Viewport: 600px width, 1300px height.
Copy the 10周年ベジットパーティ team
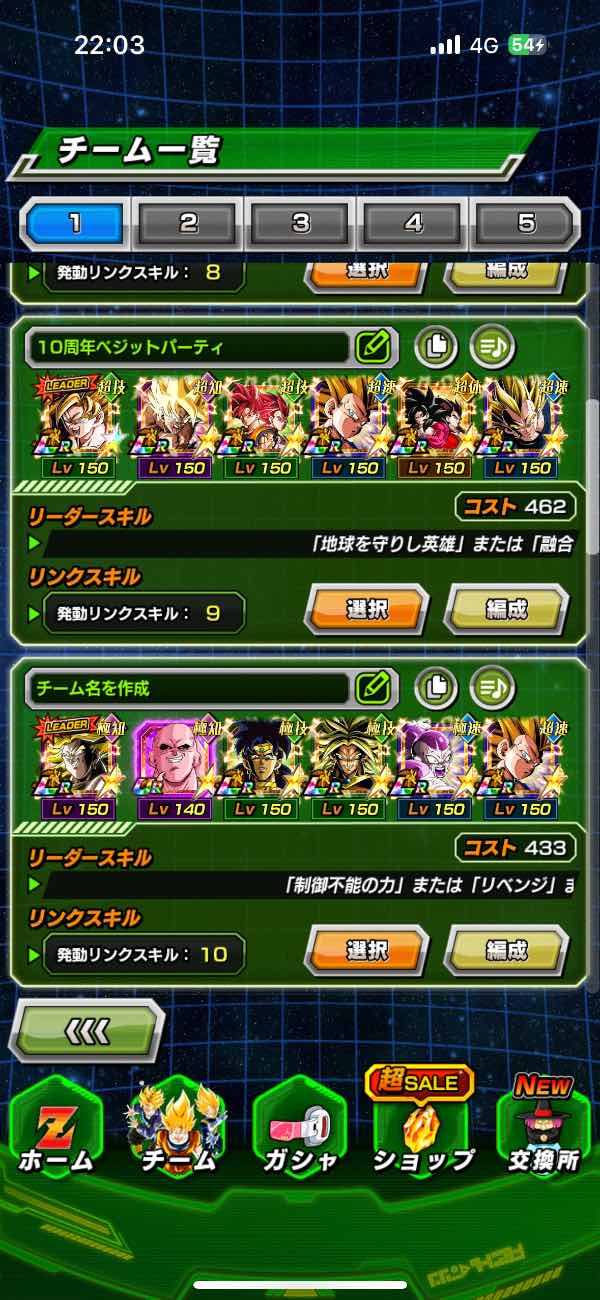tap(436, 347)
